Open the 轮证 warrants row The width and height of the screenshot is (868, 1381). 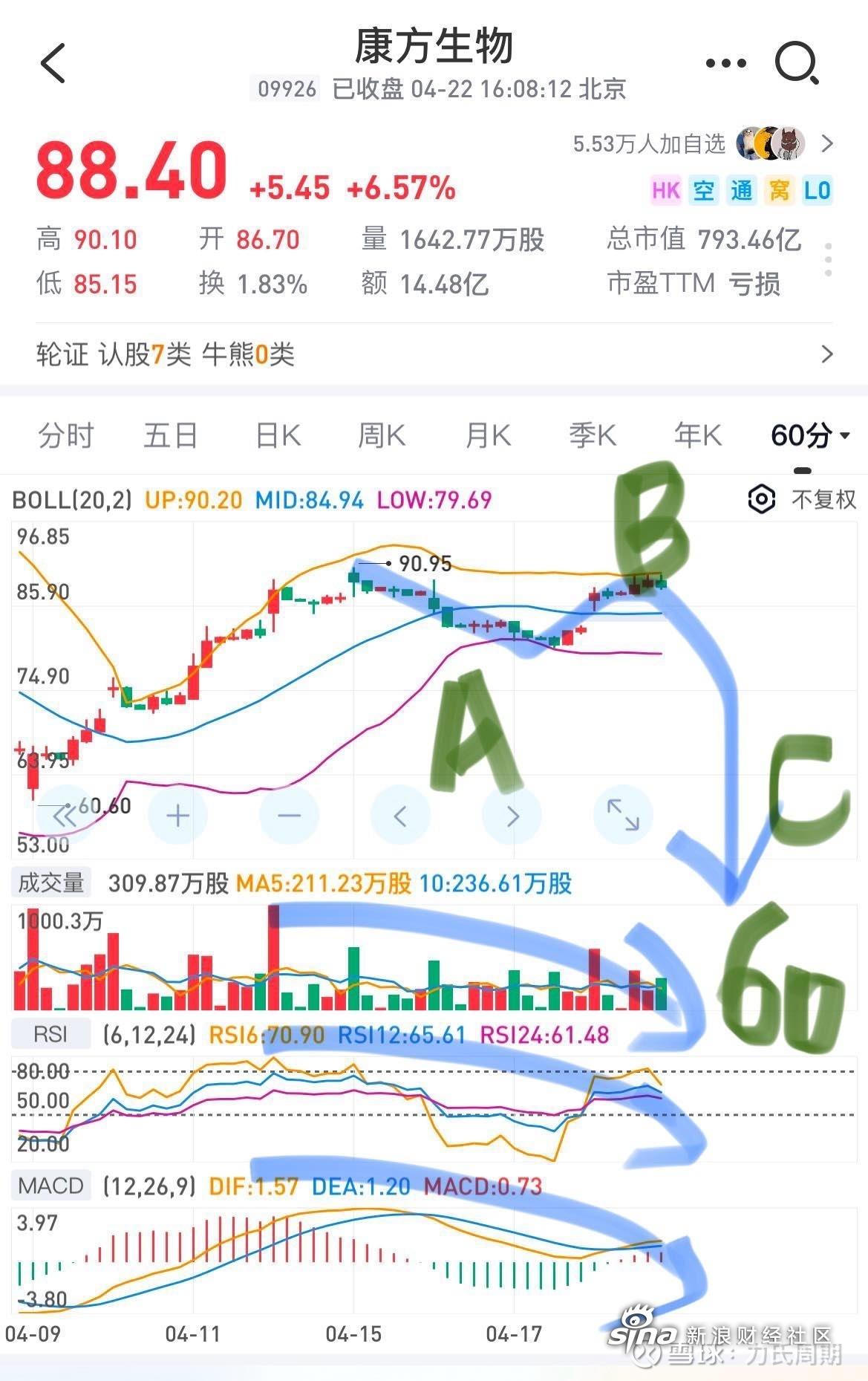point(434,354)
